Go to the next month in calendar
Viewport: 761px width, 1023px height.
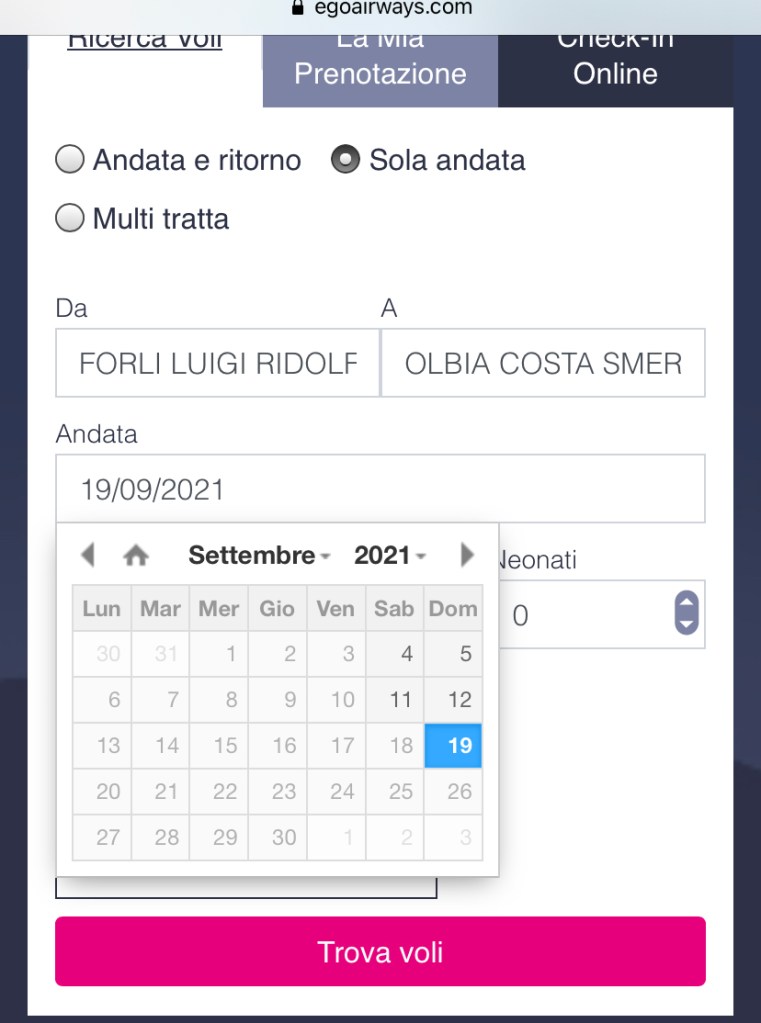[467, 555]
